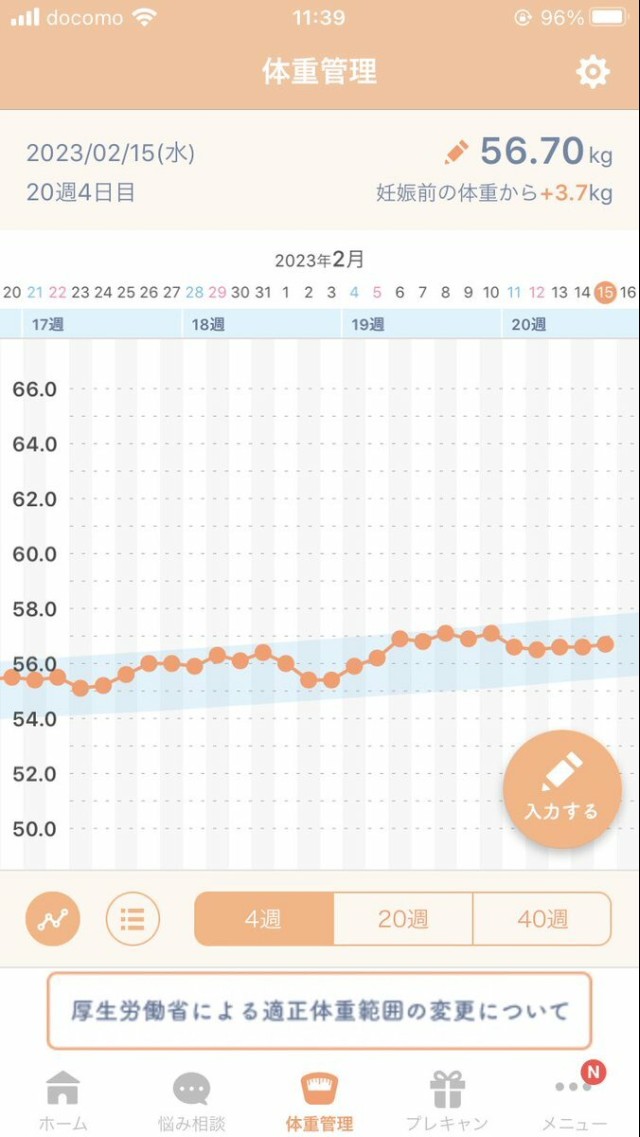Switch to the line graph view

(52, 919)
